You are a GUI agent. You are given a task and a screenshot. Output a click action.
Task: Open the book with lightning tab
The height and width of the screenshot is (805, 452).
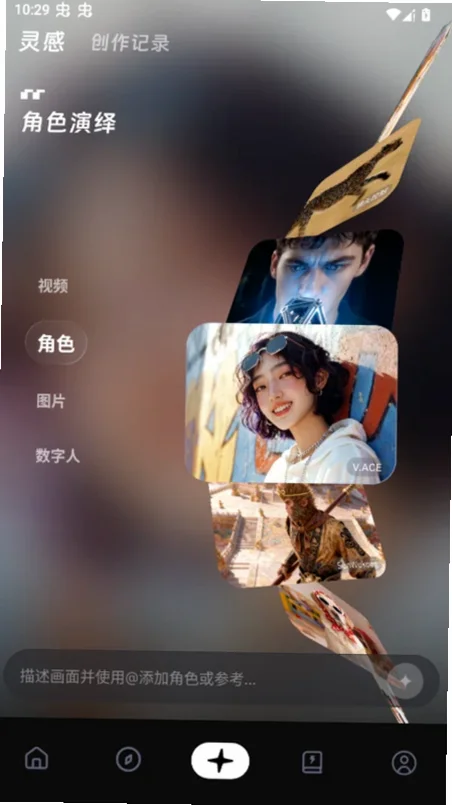click(x=312, y=762)
